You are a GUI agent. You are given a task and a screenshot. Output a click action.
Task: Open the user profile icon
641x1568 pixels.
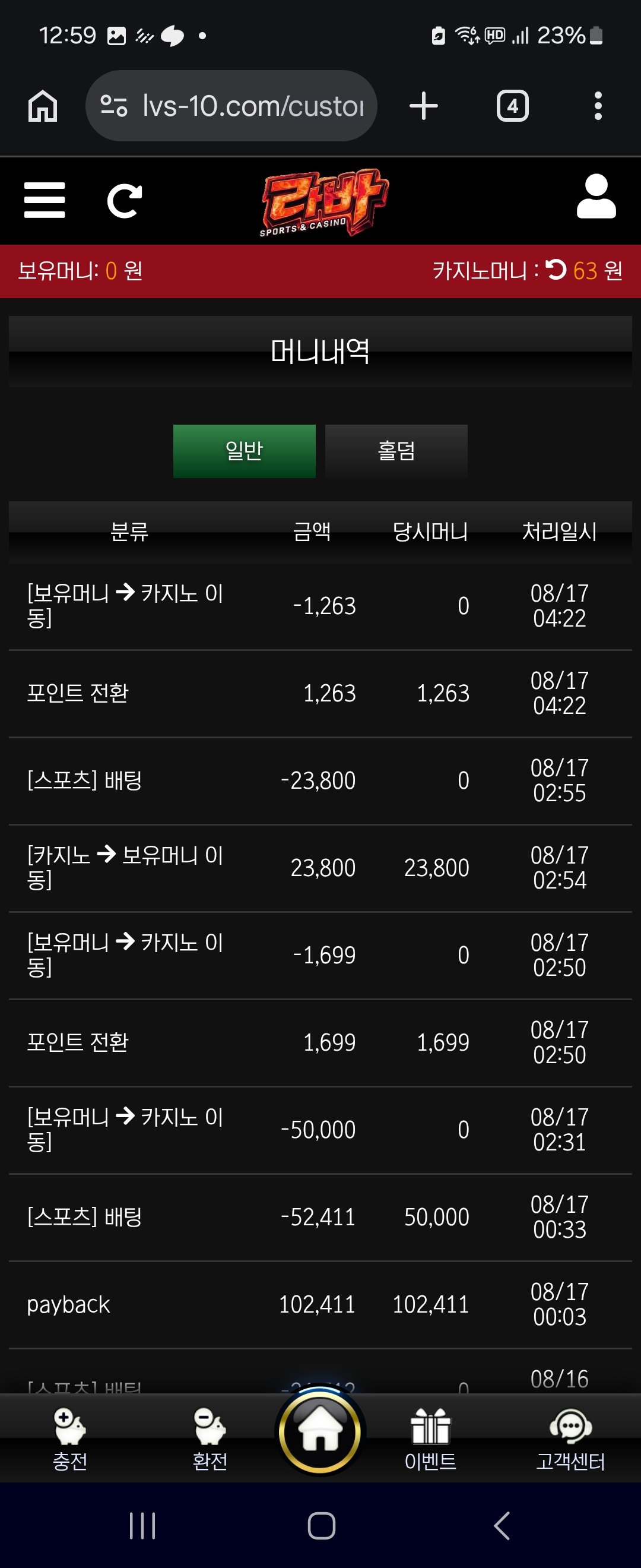pos(596,197)
